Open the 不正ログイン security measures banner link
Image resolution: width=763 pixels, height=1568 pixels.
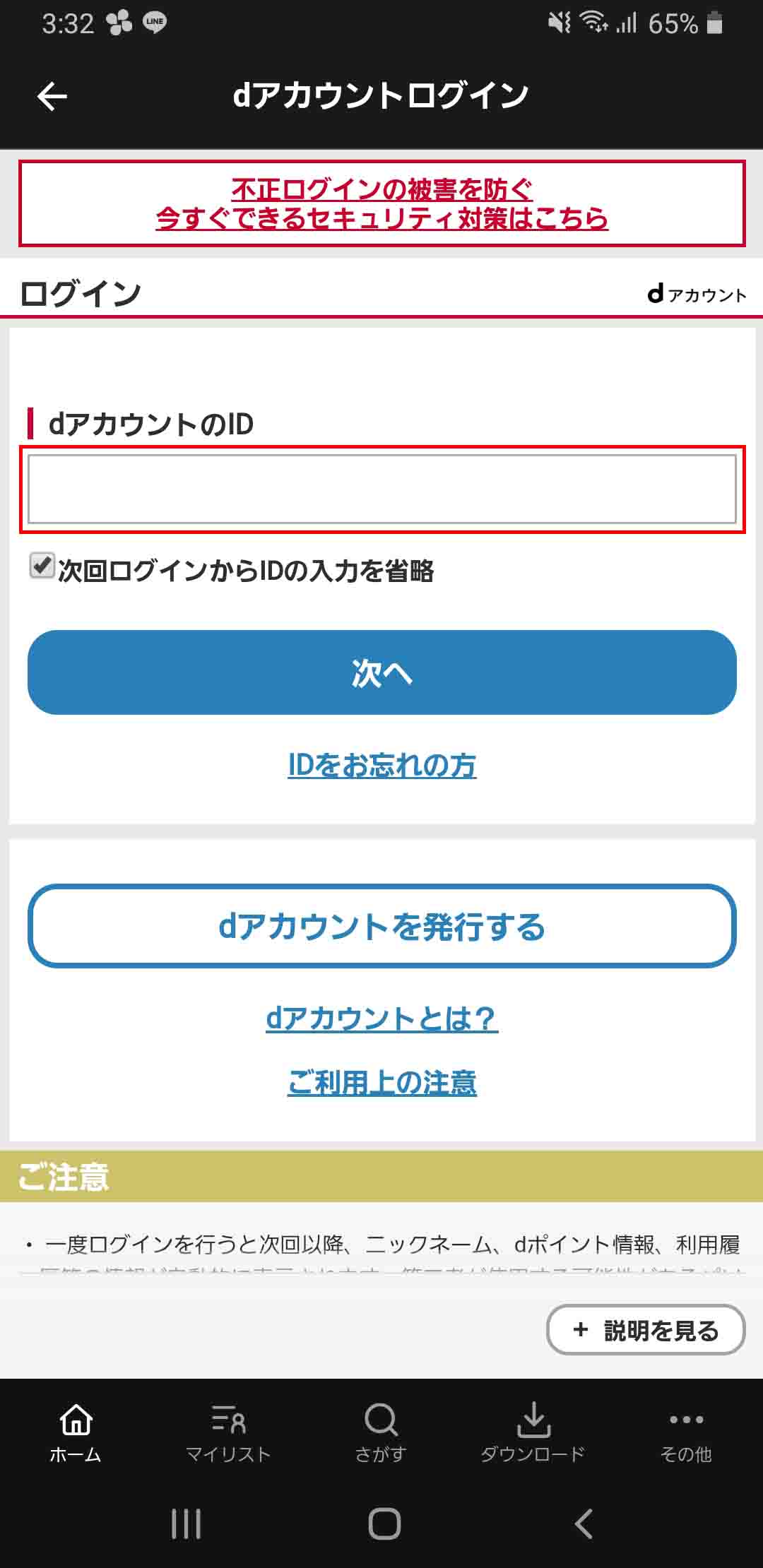[381, 203]
